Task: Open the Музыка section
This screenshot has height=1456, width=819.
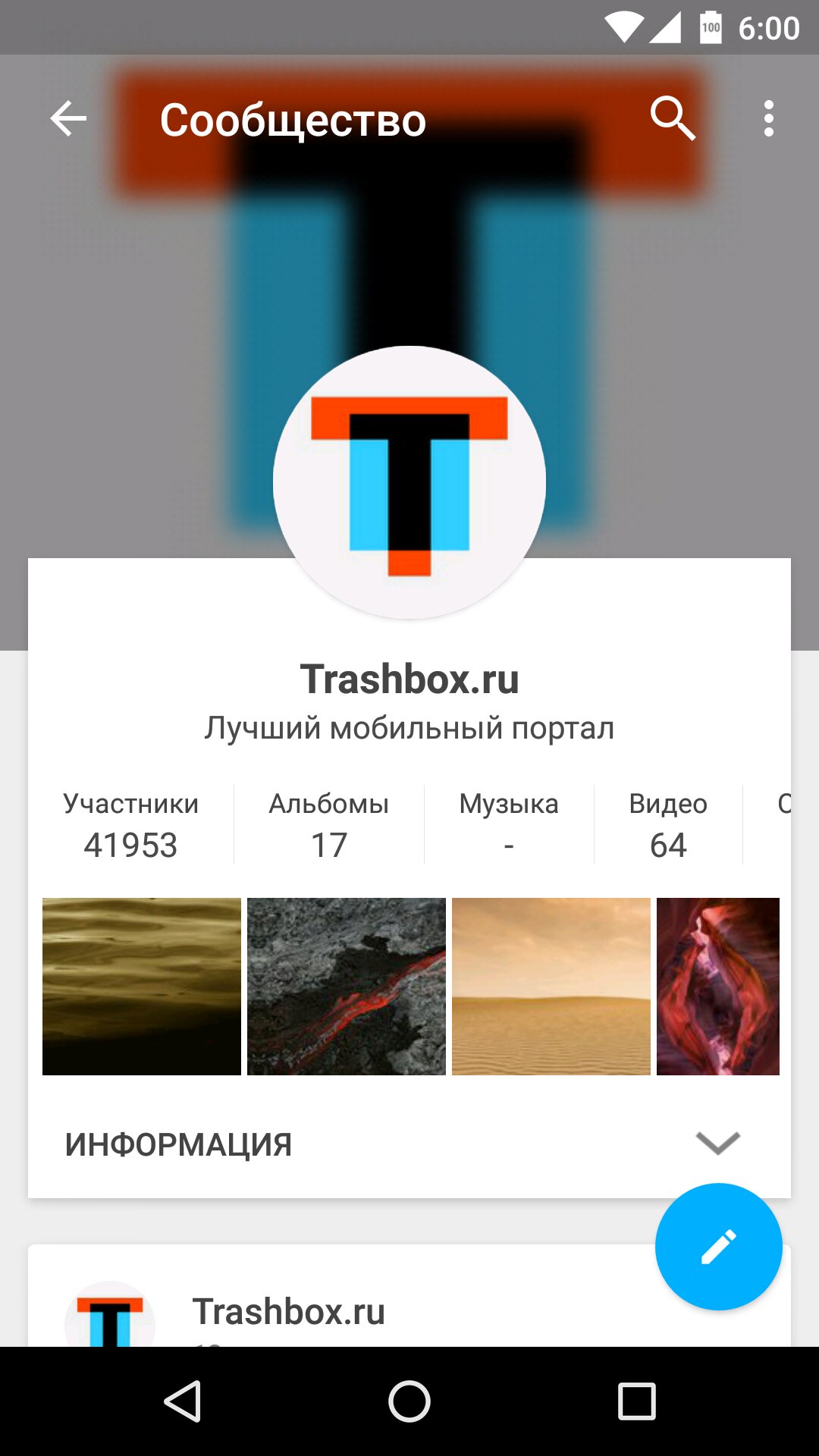Action: tap(509, 825)
